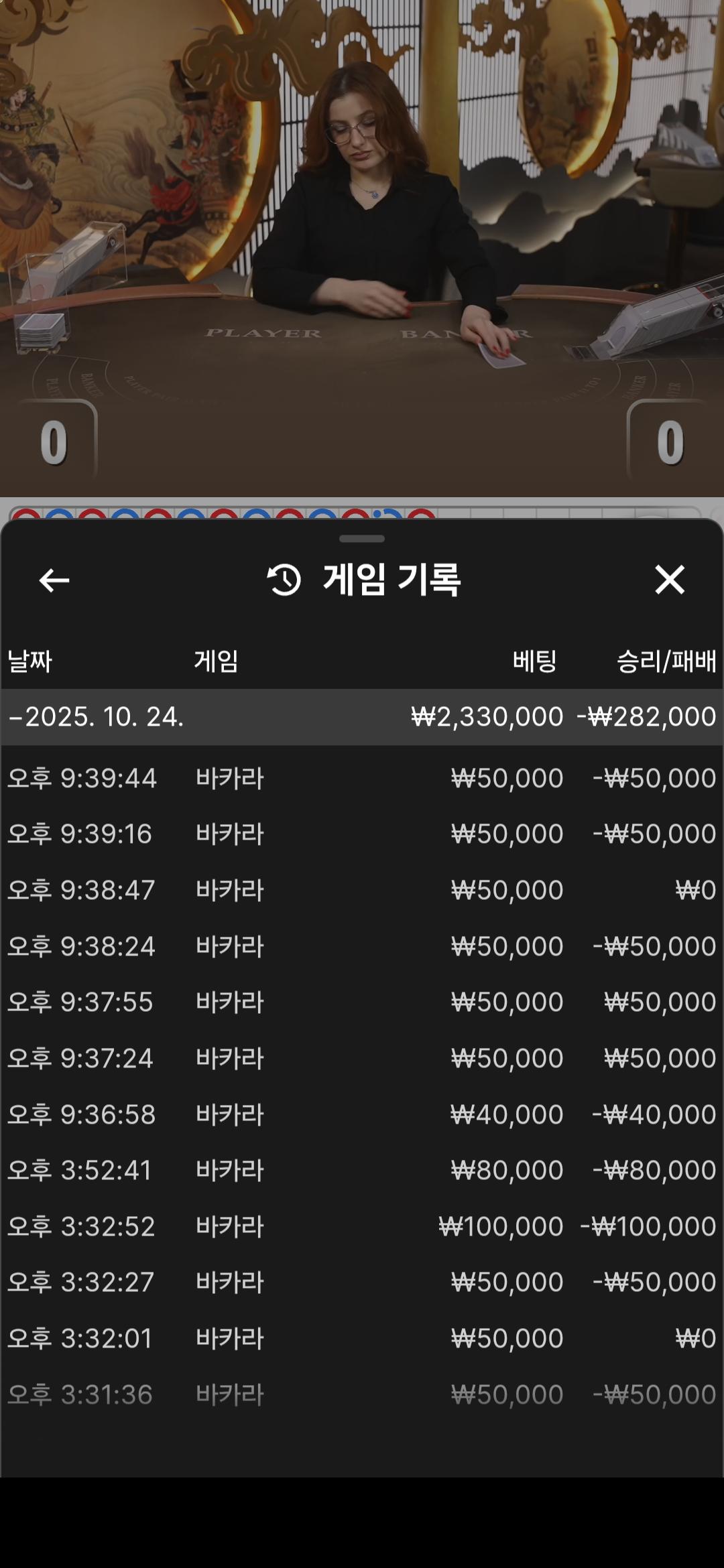Select the 오후 3:32:27 바카라 record

pos(362,1283)
